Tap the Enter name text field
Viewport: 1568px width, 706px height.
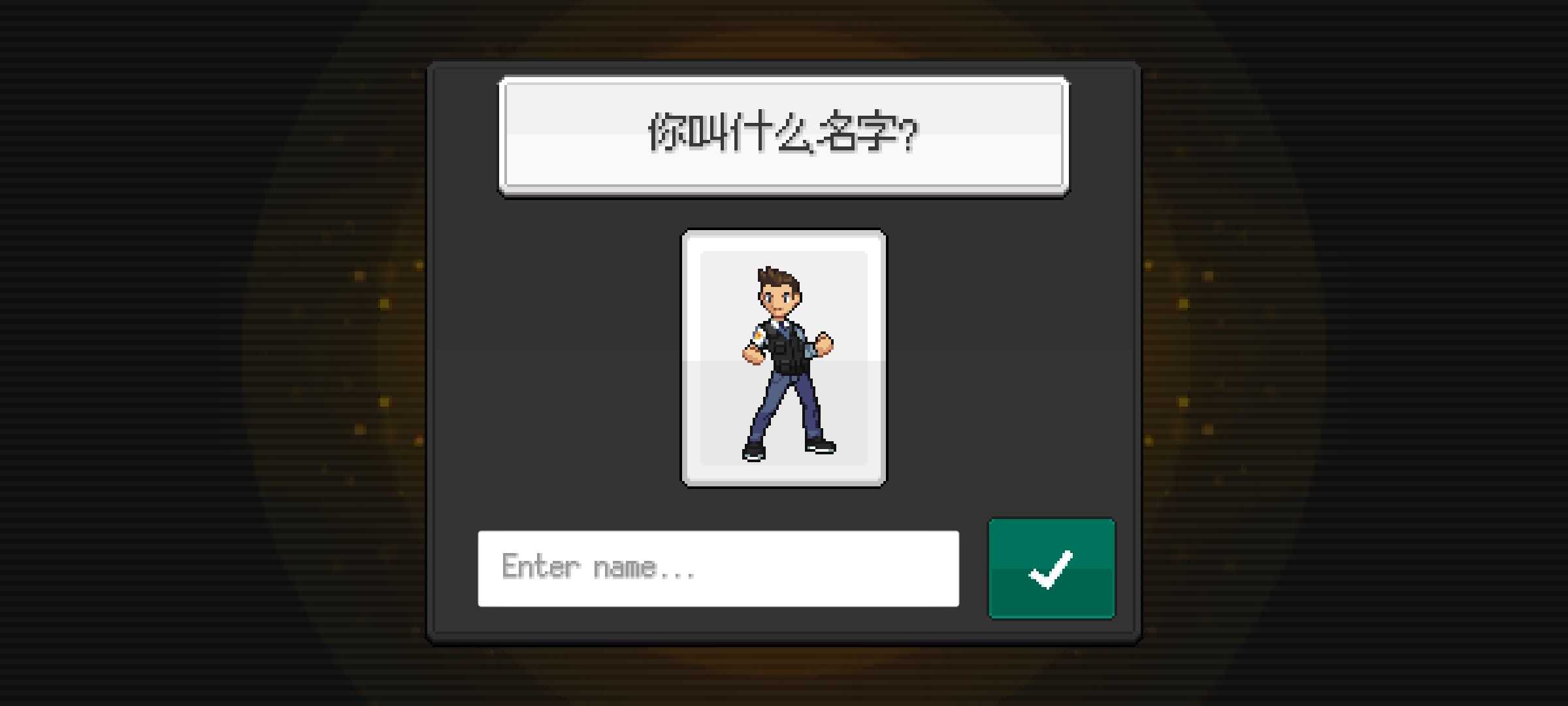point(717,568)
